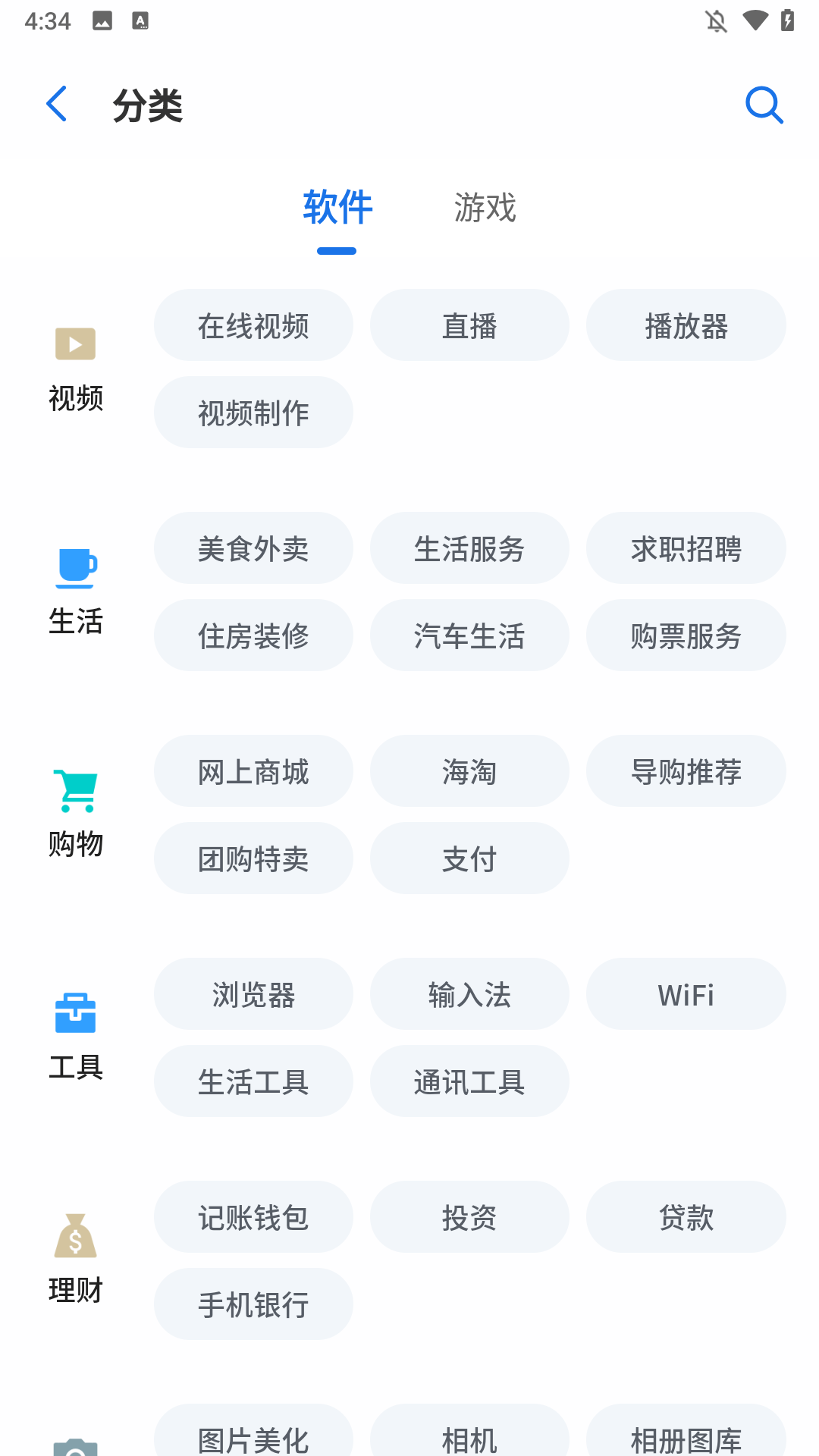Viewport: 819px width, 1456px height.
Task: Browse 图片美化 photo apps
Action: point(253,1436)
